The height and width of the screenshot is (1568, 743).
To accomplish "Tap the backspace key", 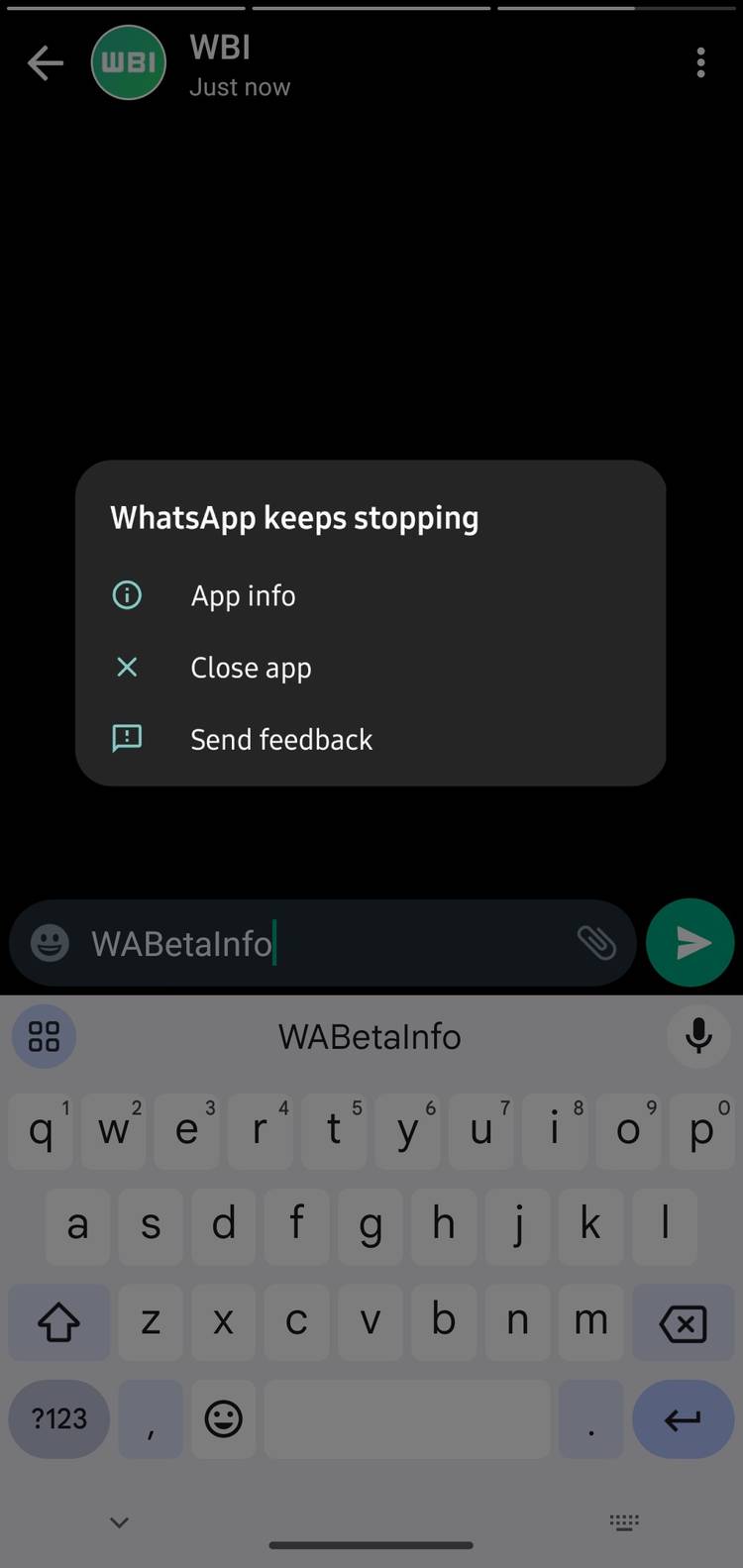I will click(x=683, y=1322).
